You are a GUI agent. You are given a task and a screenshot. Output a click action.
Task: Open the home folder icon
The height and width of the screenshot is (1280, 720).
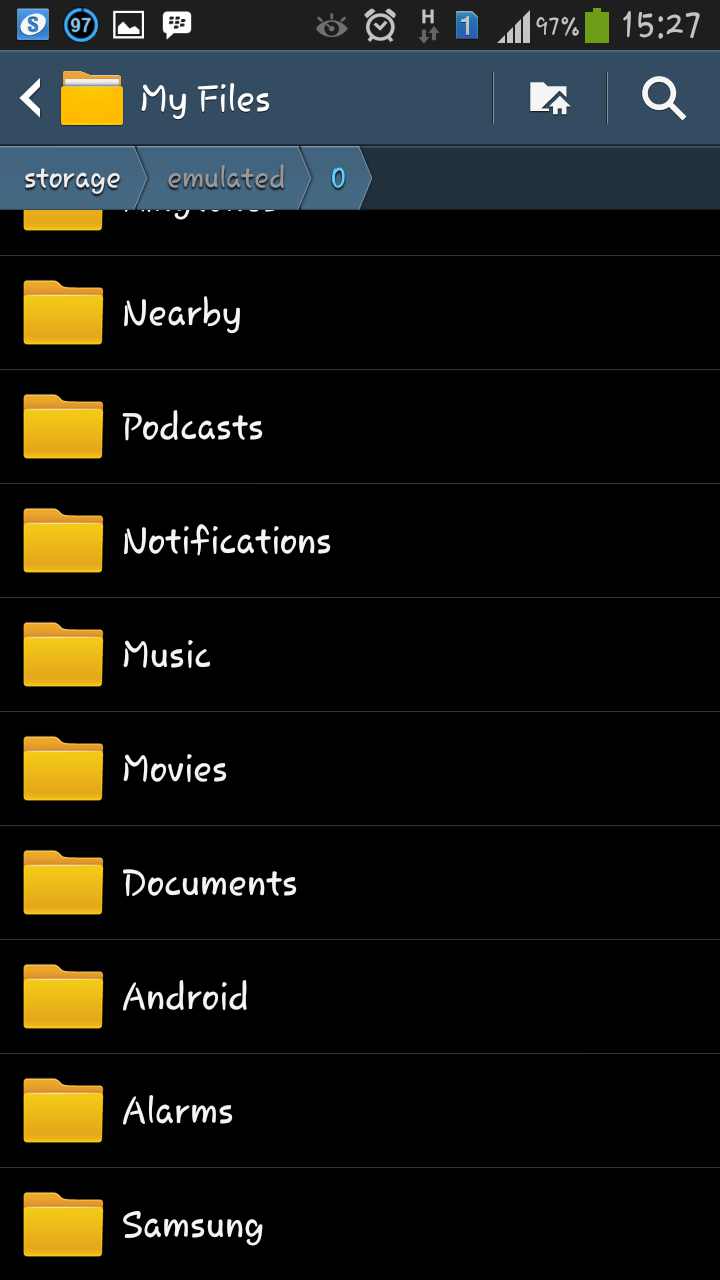[x=550, y=98]
